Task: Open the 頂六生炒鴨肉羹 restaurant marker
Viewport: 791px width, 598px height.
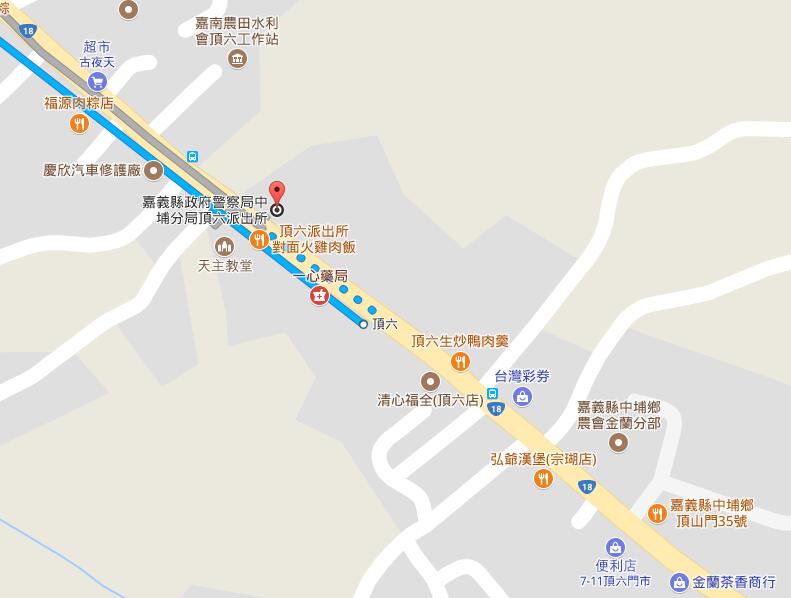Action: click(x=460, y=362)
